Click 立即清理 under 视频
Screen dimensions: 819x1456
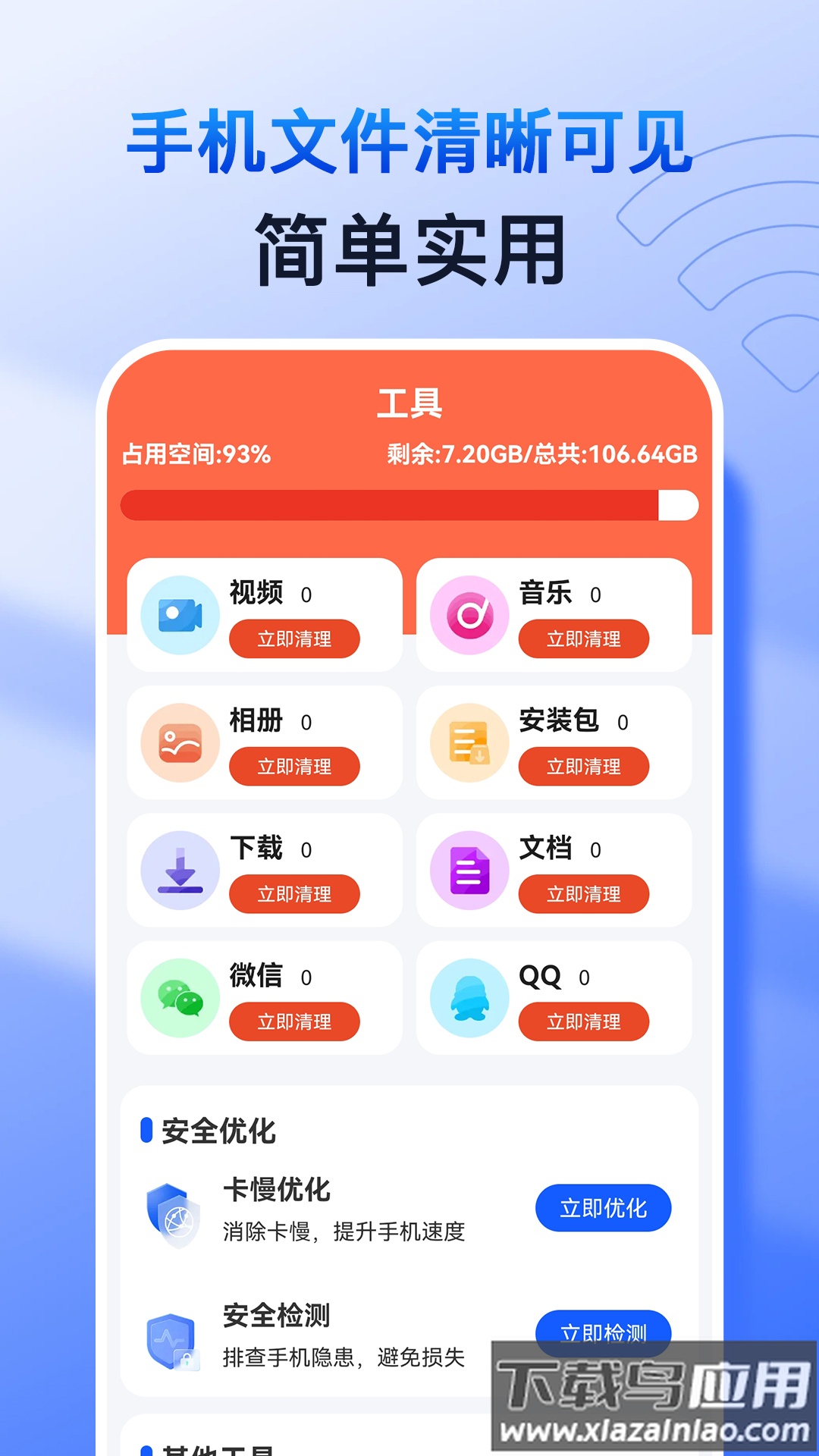(296, 638)
